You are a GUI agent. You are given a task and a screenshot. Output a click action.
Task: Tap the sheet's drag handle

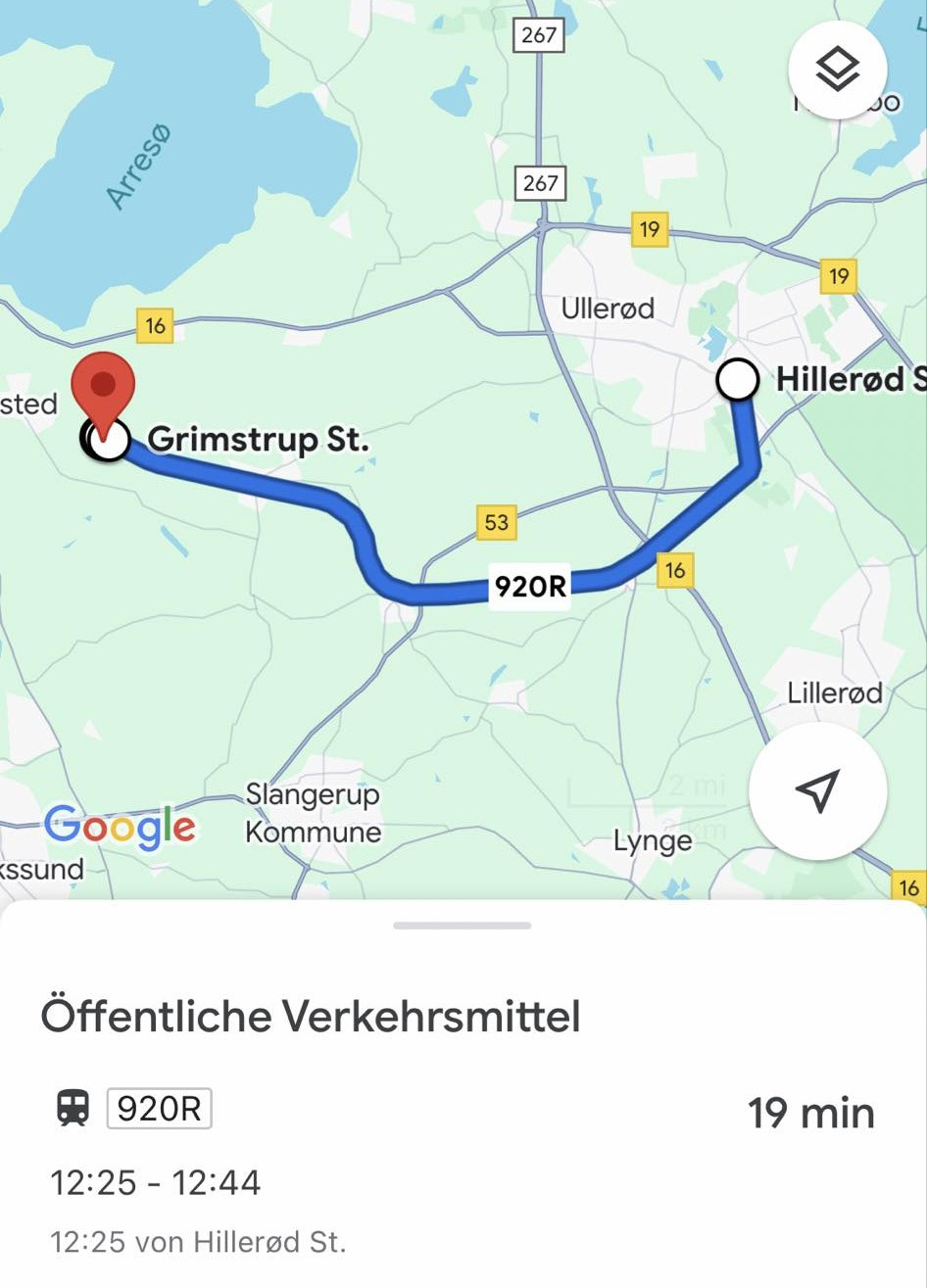click(463, 926)
